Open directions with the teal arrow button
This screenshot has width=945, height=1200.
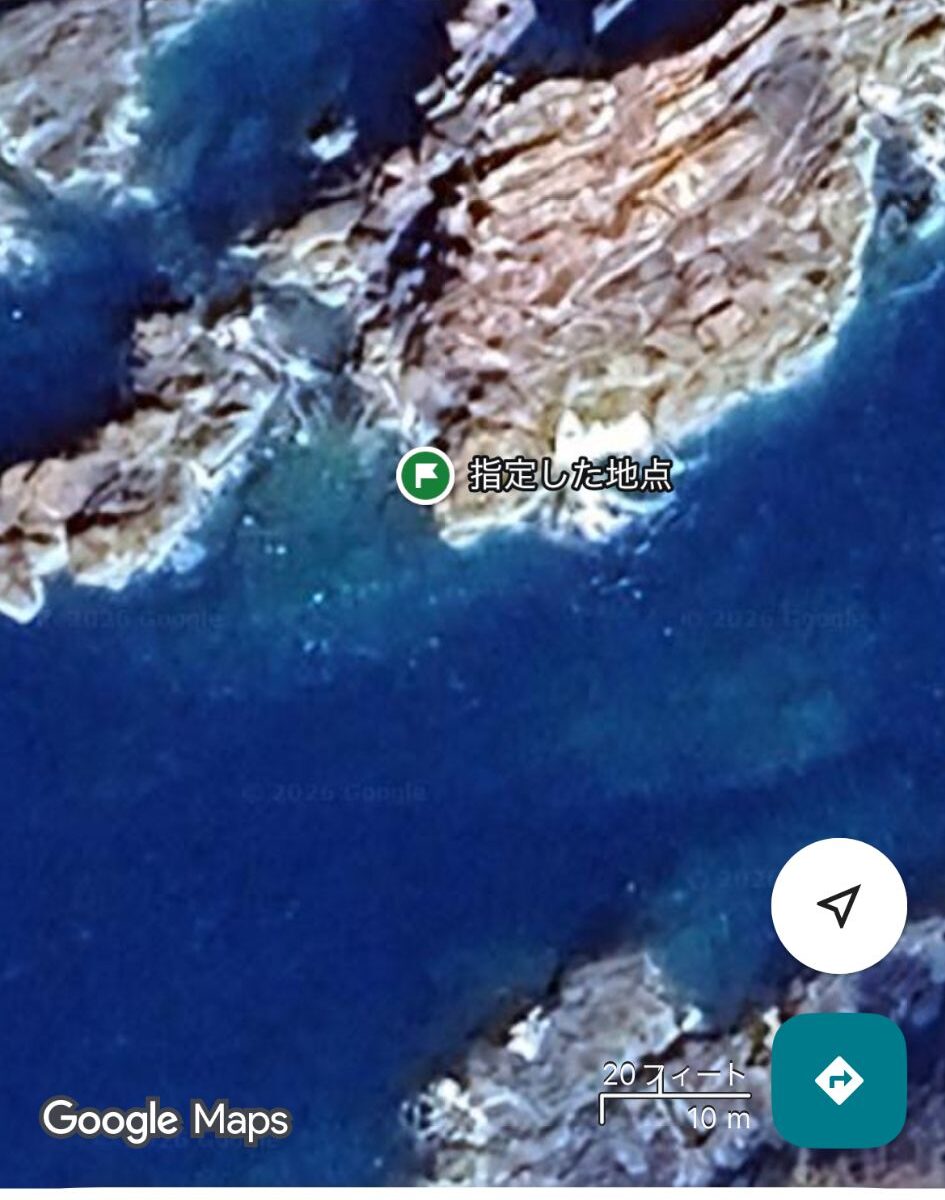[x=838, y=1080]
